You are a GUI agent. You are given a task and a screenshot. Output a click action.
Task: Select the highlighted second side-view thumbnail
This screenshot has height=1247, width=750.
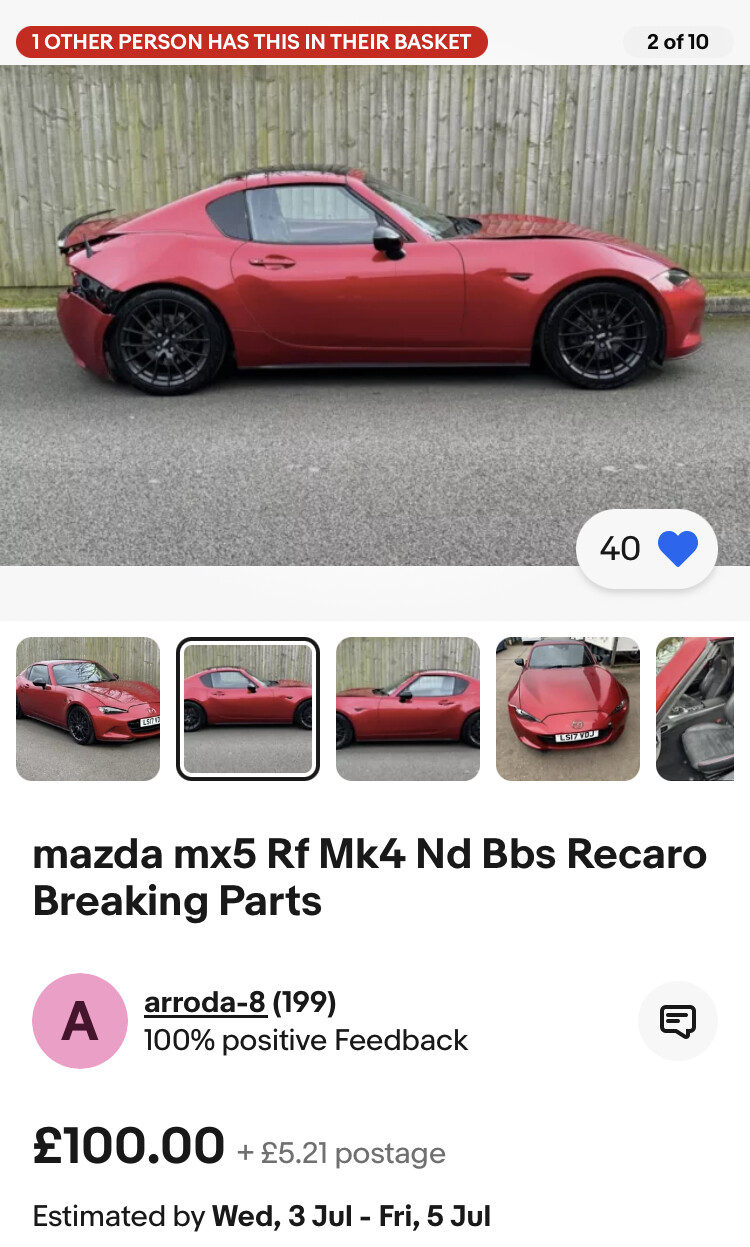248,709
